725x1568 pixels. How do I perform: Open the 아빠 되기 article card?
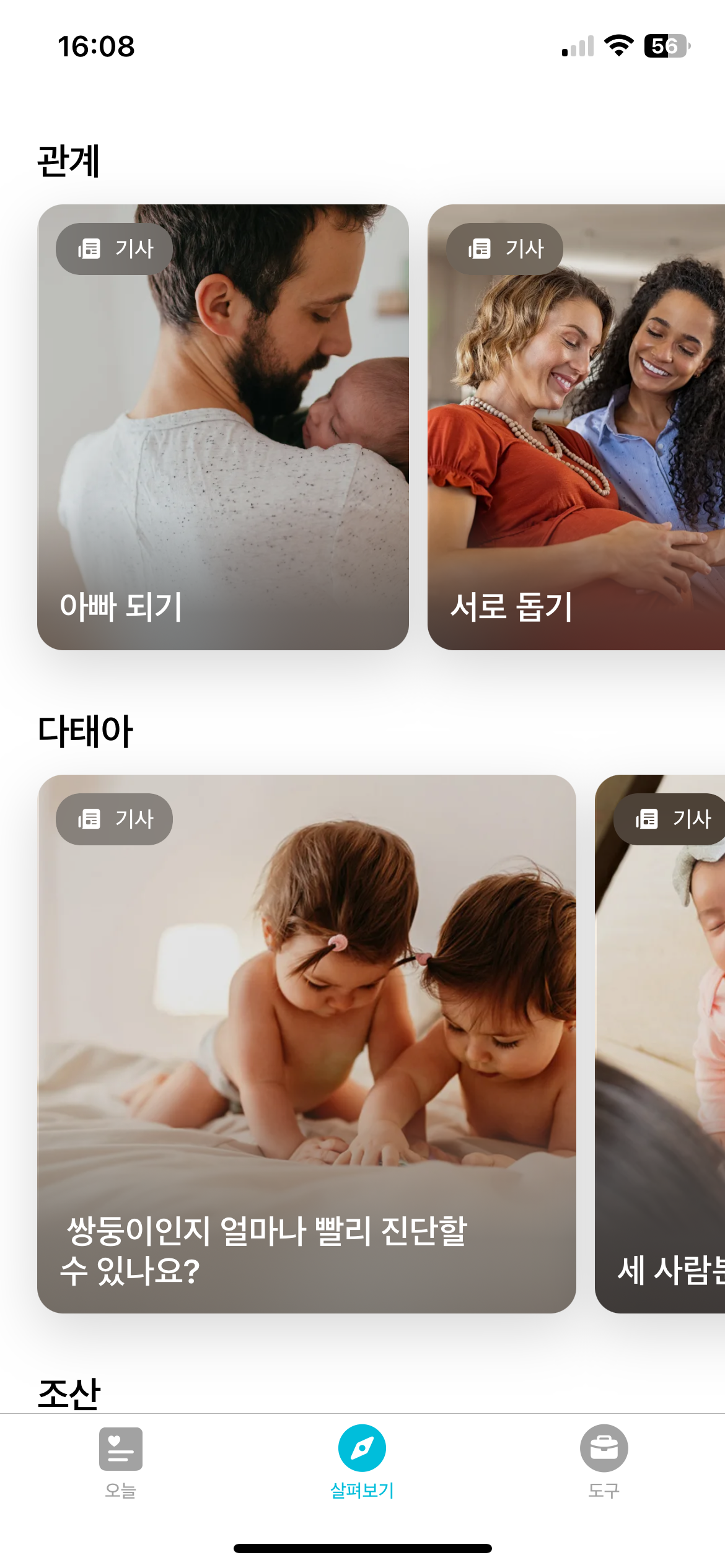[x=223, y=427]
